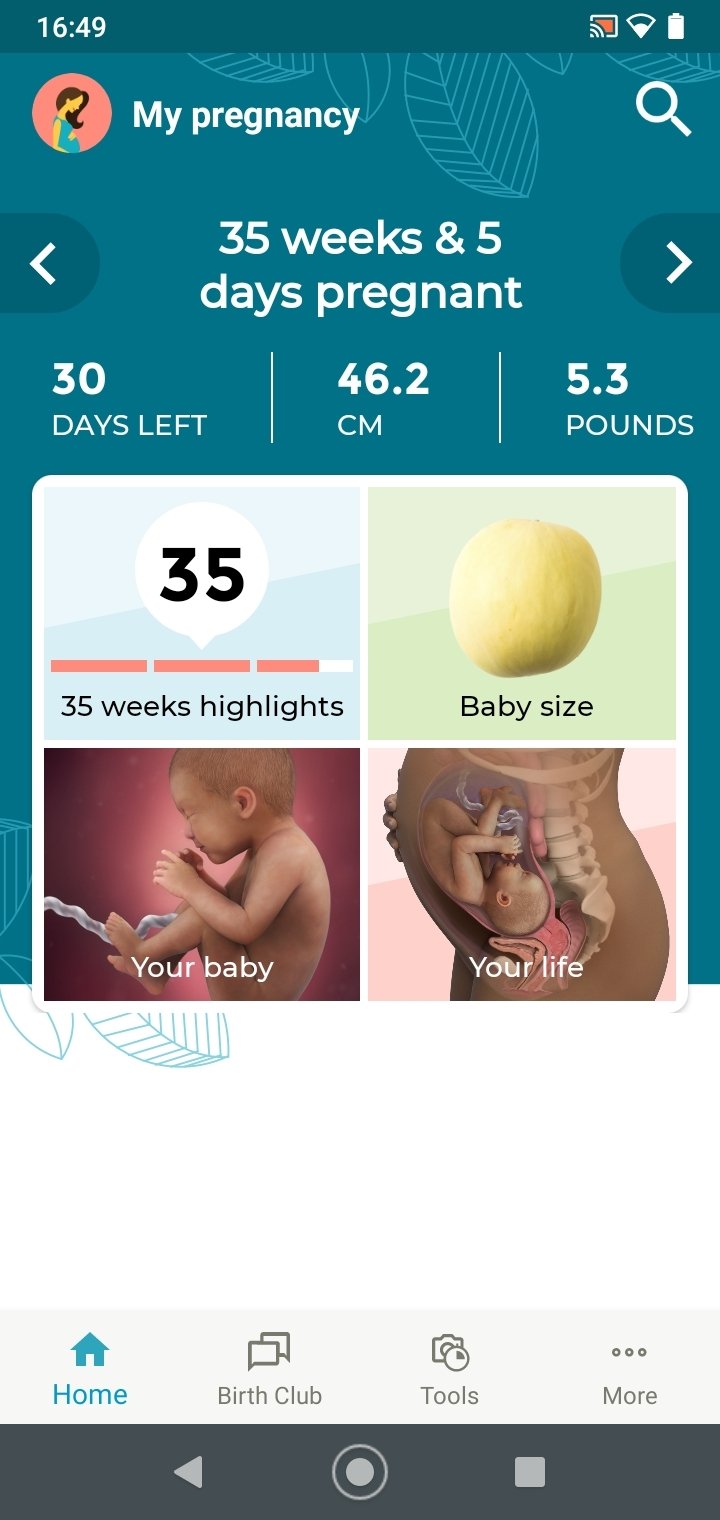Screen dimensions: 720x1520
Task: Tap the profile avatar next to My pregnancy
Action: coord(72,113)
